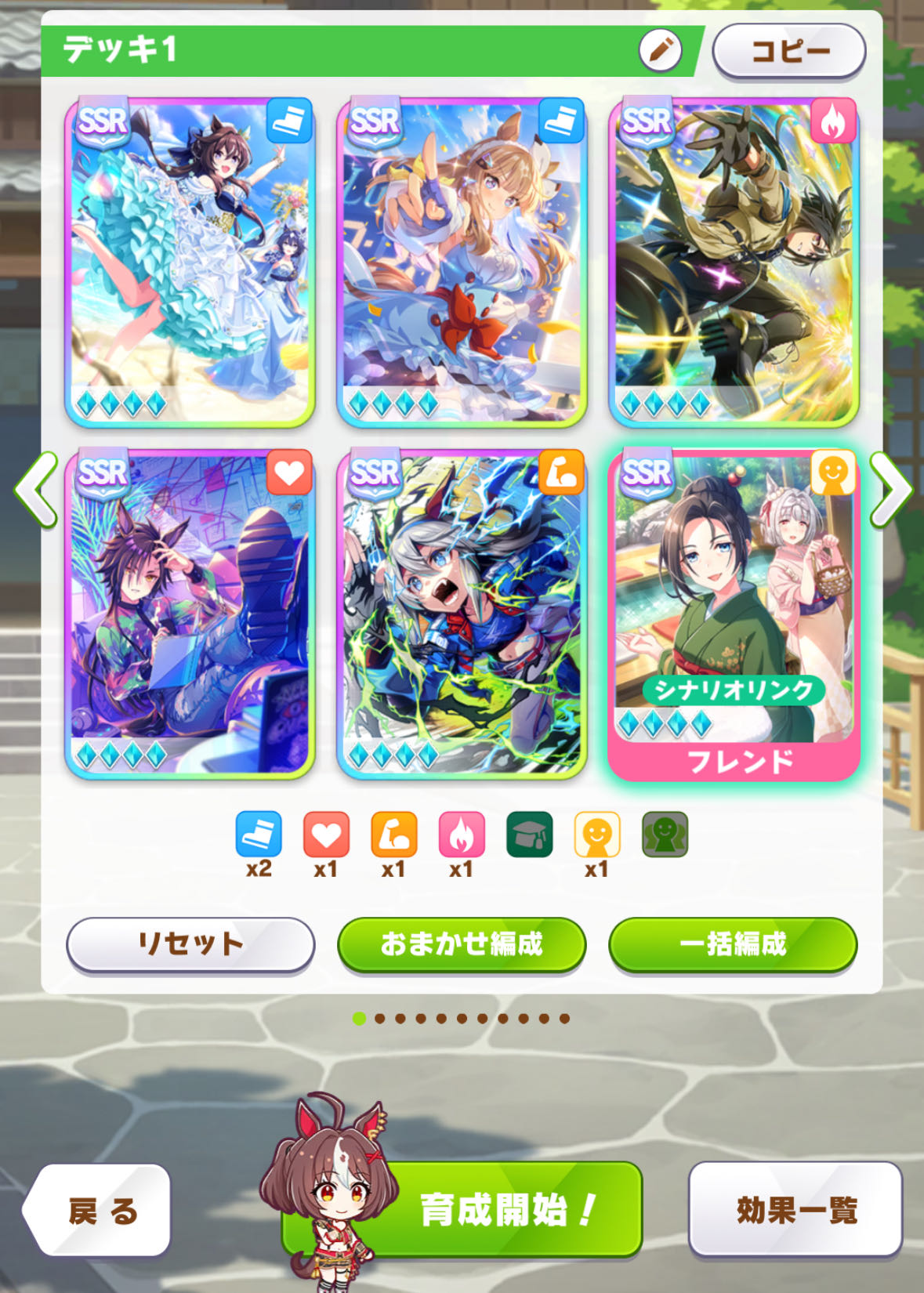
Task: Open the 効果一覧 effects list
Action: 795,1210
